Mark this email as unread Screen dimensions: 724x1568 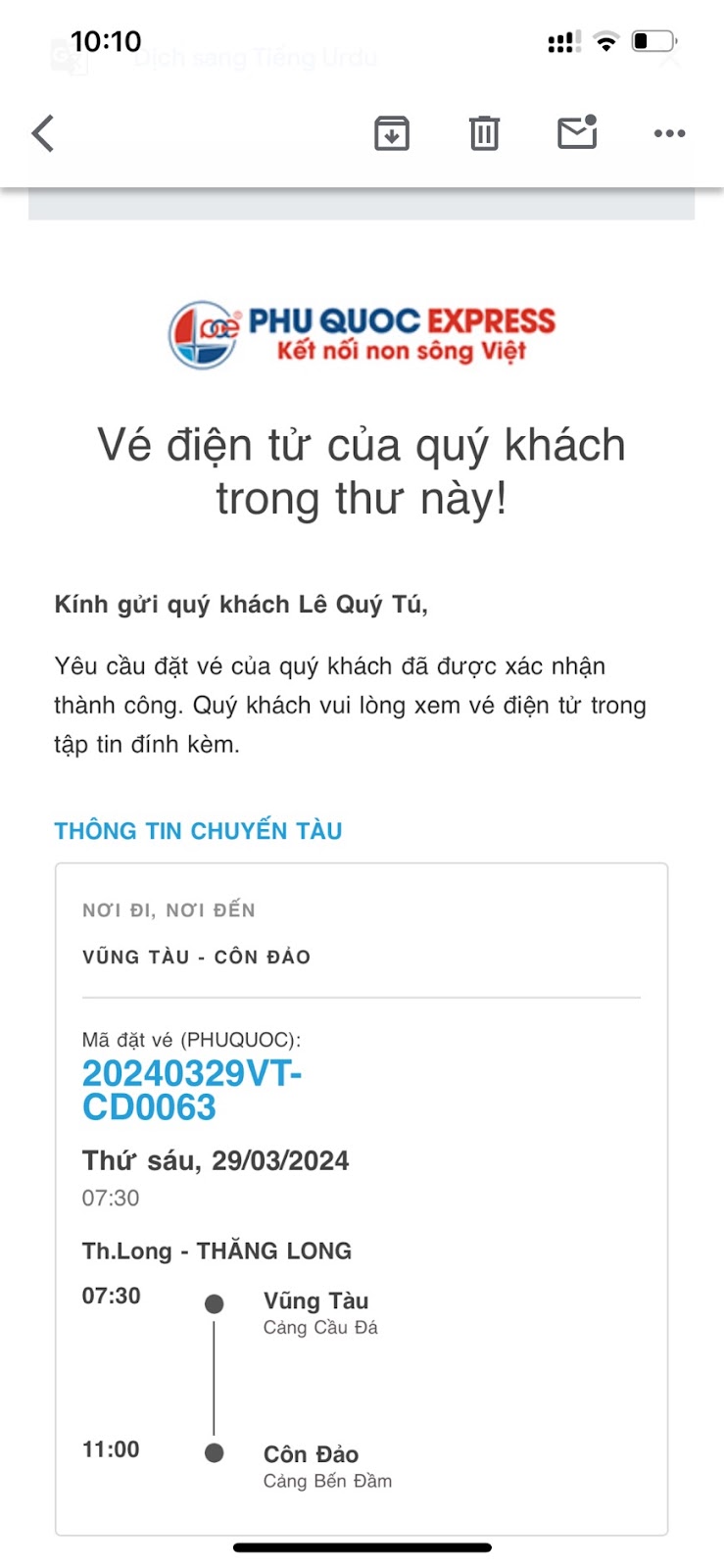tap(577, 132)
